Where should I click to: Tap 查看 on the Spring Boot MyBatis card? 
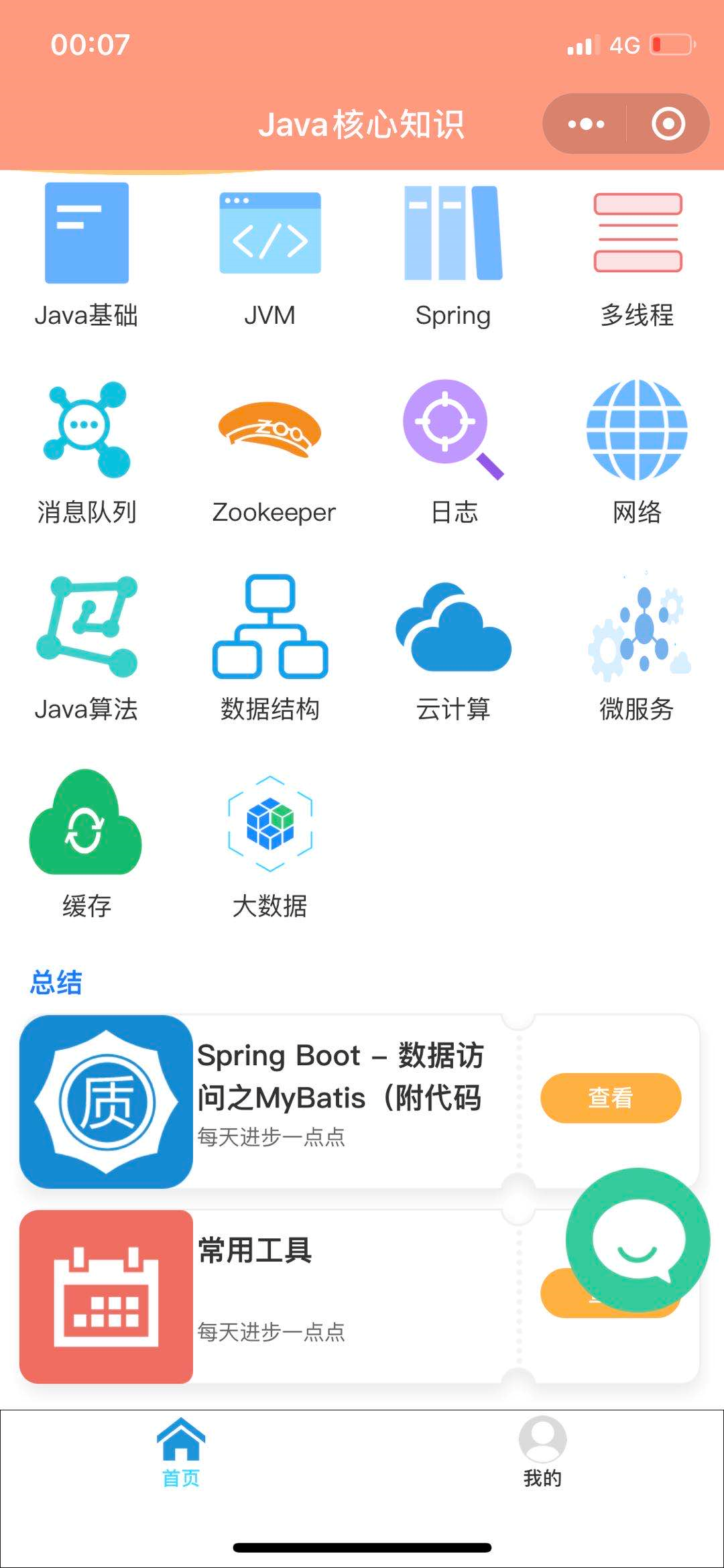pyautogui.click(x=610, y=1097)
